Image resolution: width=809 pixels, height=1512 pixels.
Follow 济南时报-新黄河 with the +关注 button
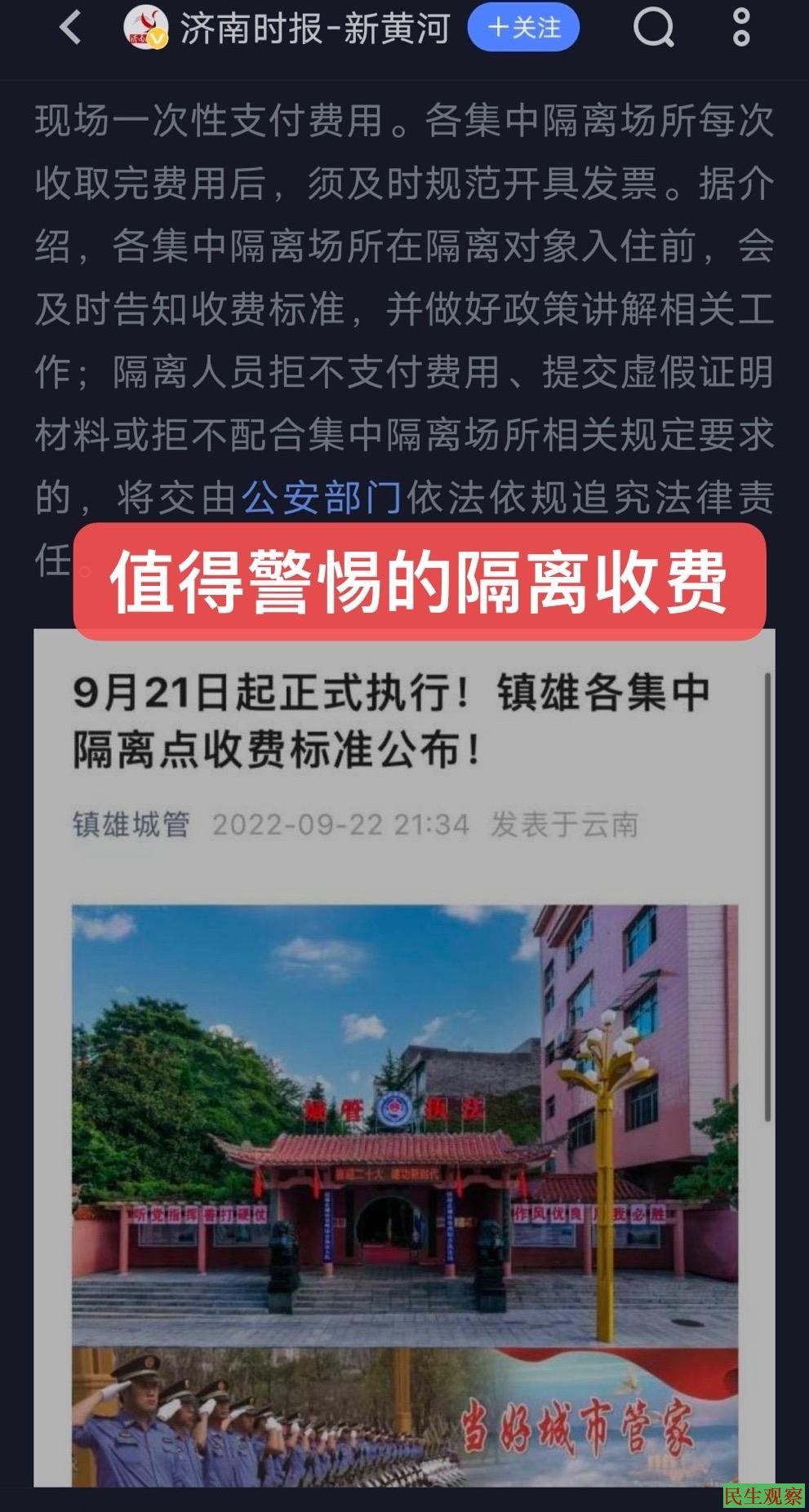pyautogui.click(x=523, y=28)
